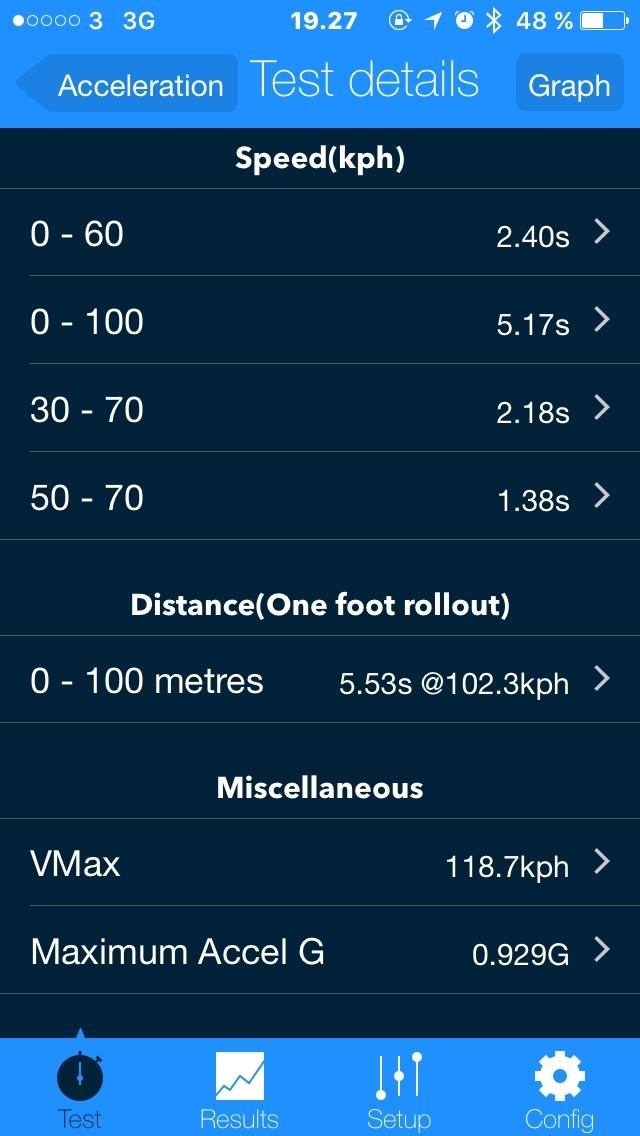Show the 0 - 100 metres distance result

point(320,682)
